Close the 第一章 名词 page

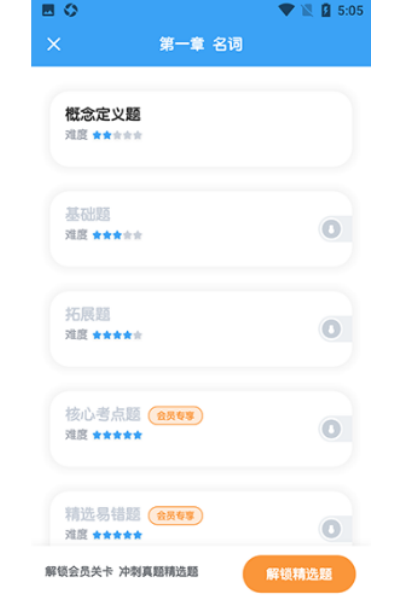click(54, 44)
